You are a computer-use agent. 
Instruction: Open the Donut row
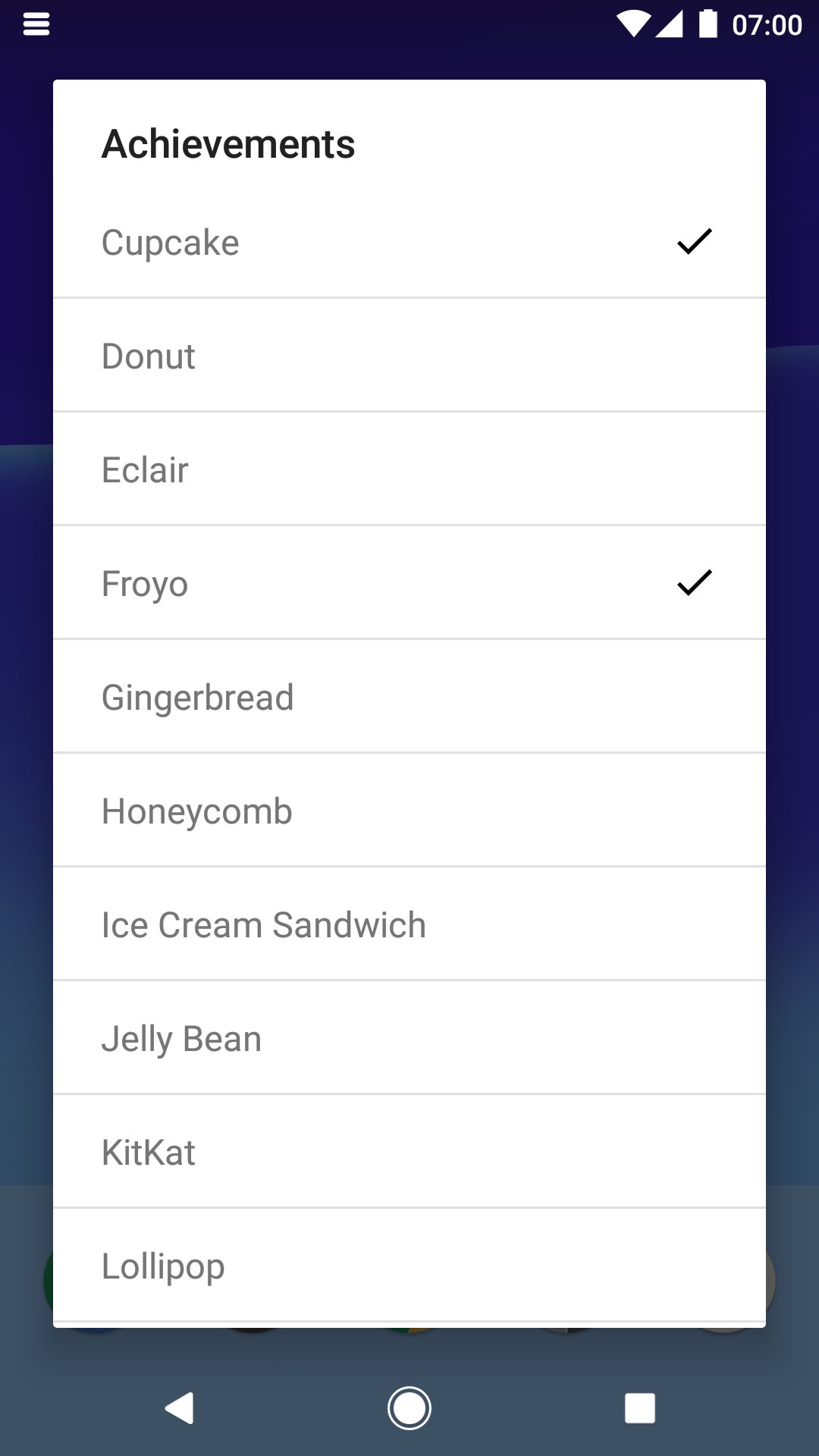(409, 356)
